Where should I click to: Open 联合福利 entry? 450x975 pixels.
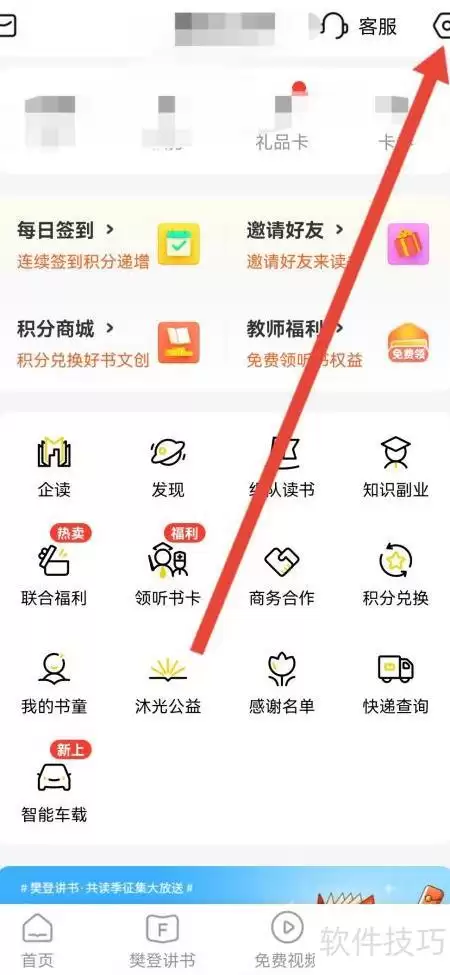tap(54, 567)
